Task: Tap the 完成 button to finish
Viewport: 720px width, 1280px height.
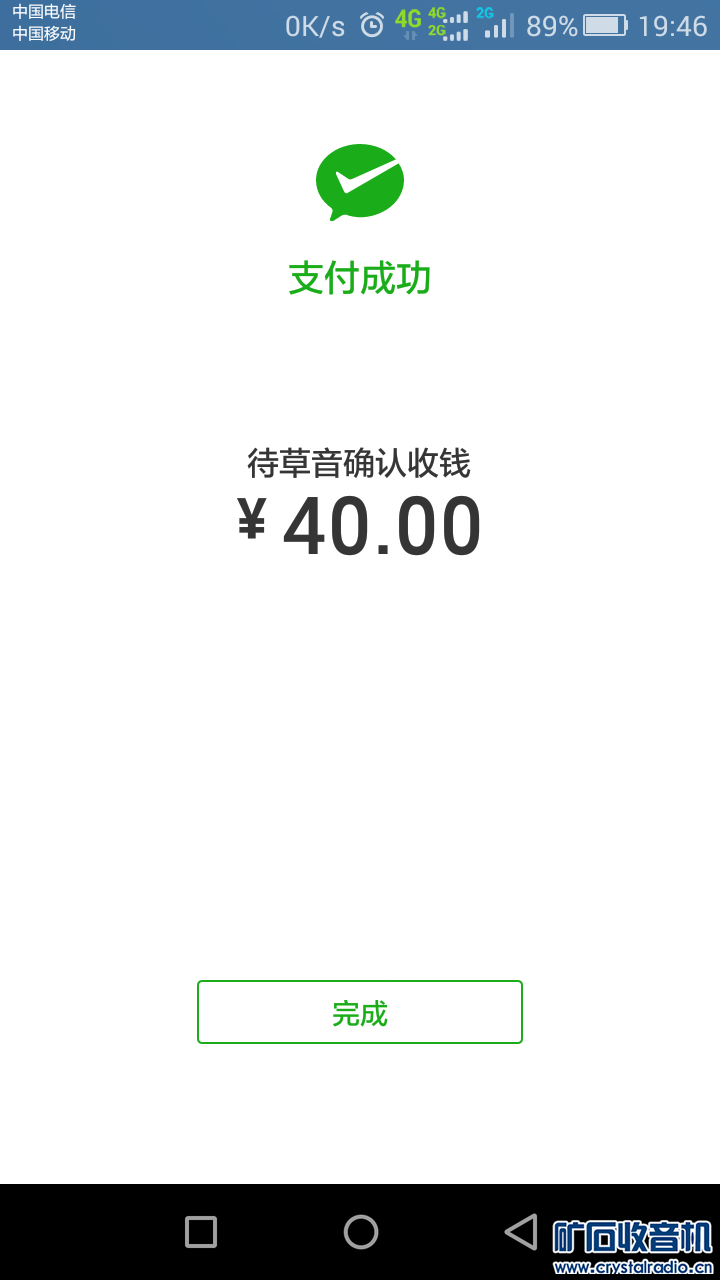Action: coord(360,1012)
